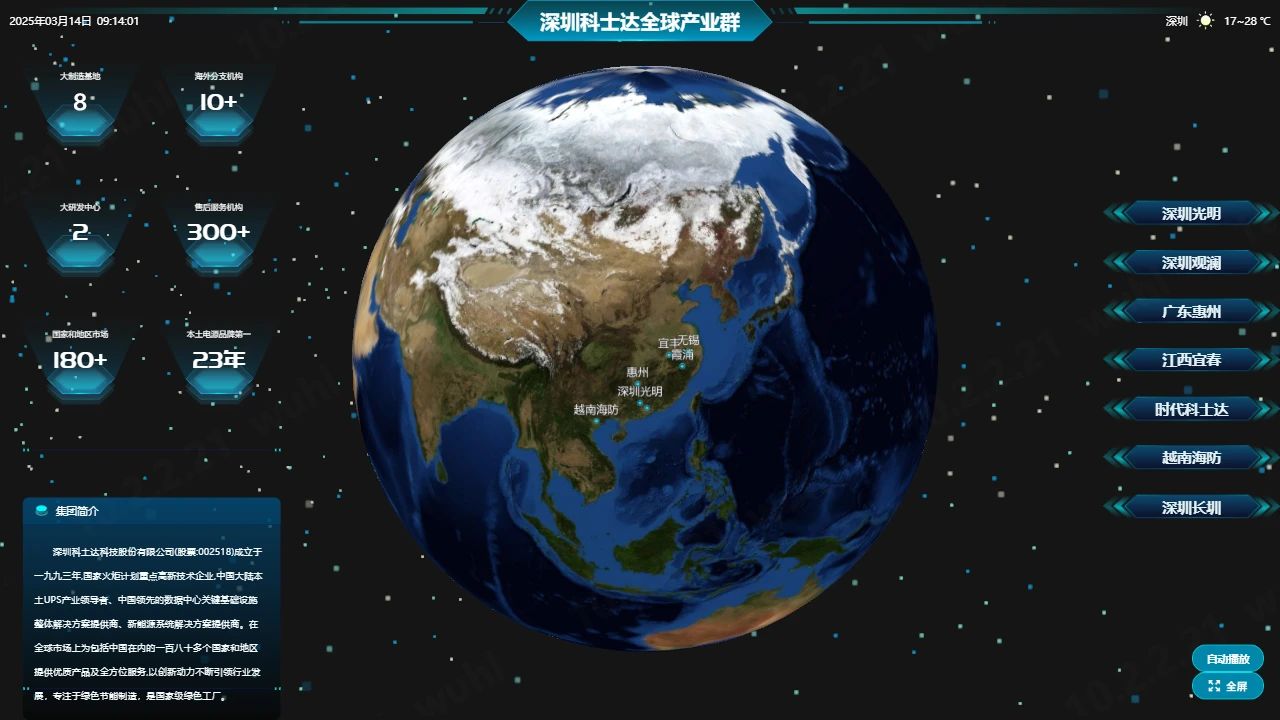Image resolution: width=1280 pixels, height=720 pixels.
Task: Select the 深圳长圳 button
Action: [1190, 507]
